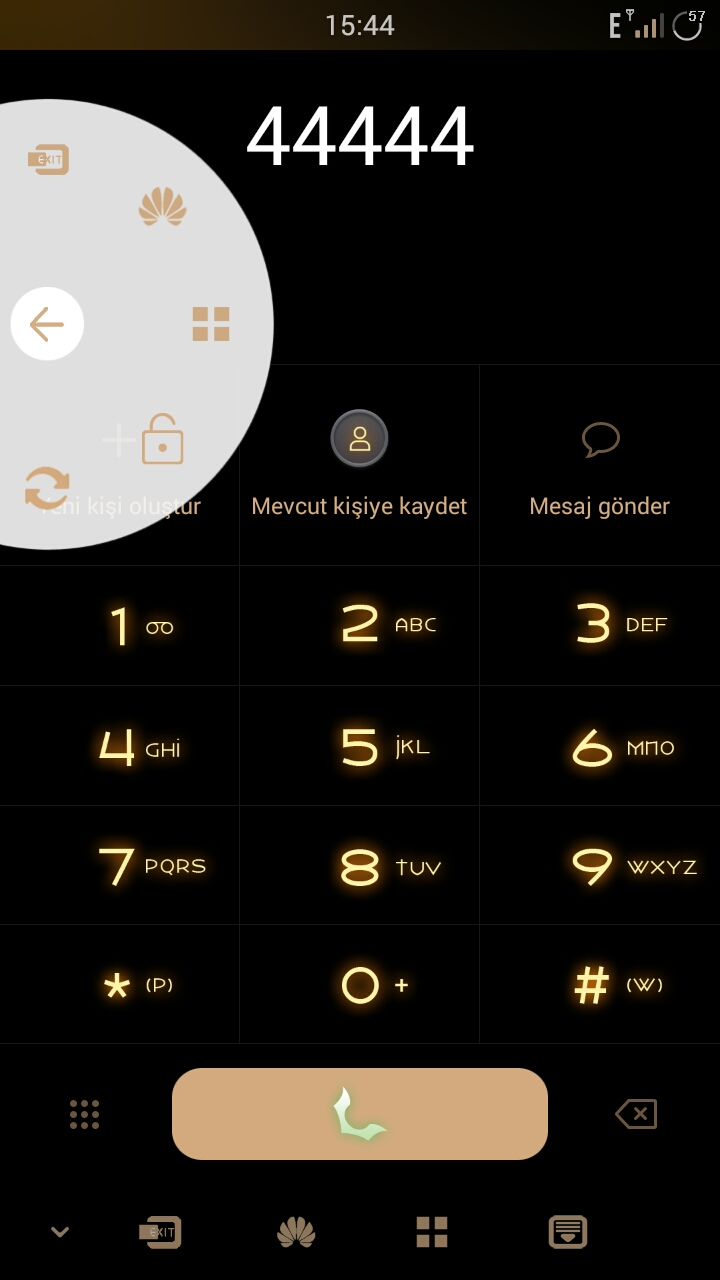Tap the hash key
This screenshot has height=1280, width=720.
(600, 985)
